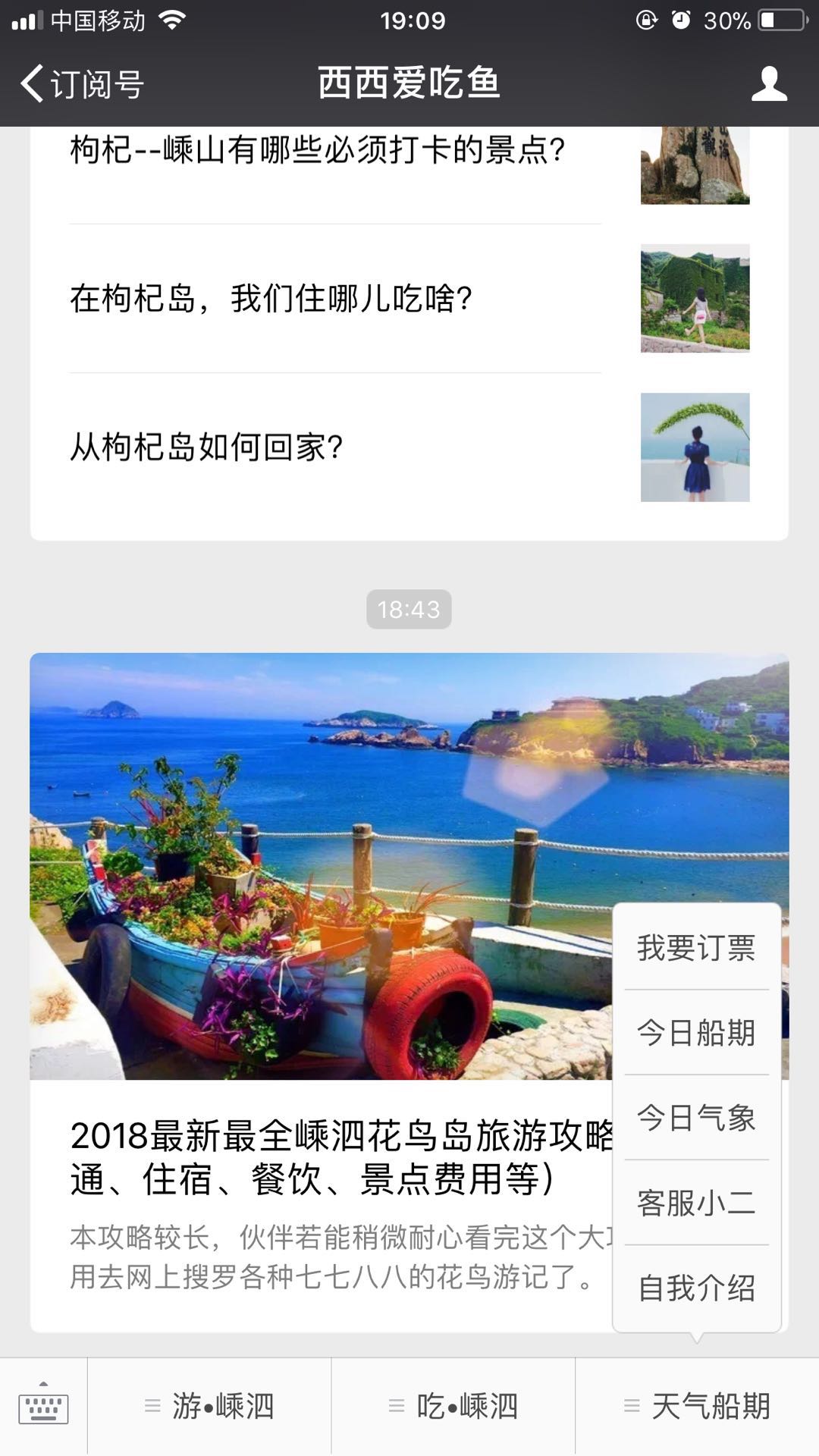
Task: Open 自我介绍 in the popup menu
Action: (696, 1288)
